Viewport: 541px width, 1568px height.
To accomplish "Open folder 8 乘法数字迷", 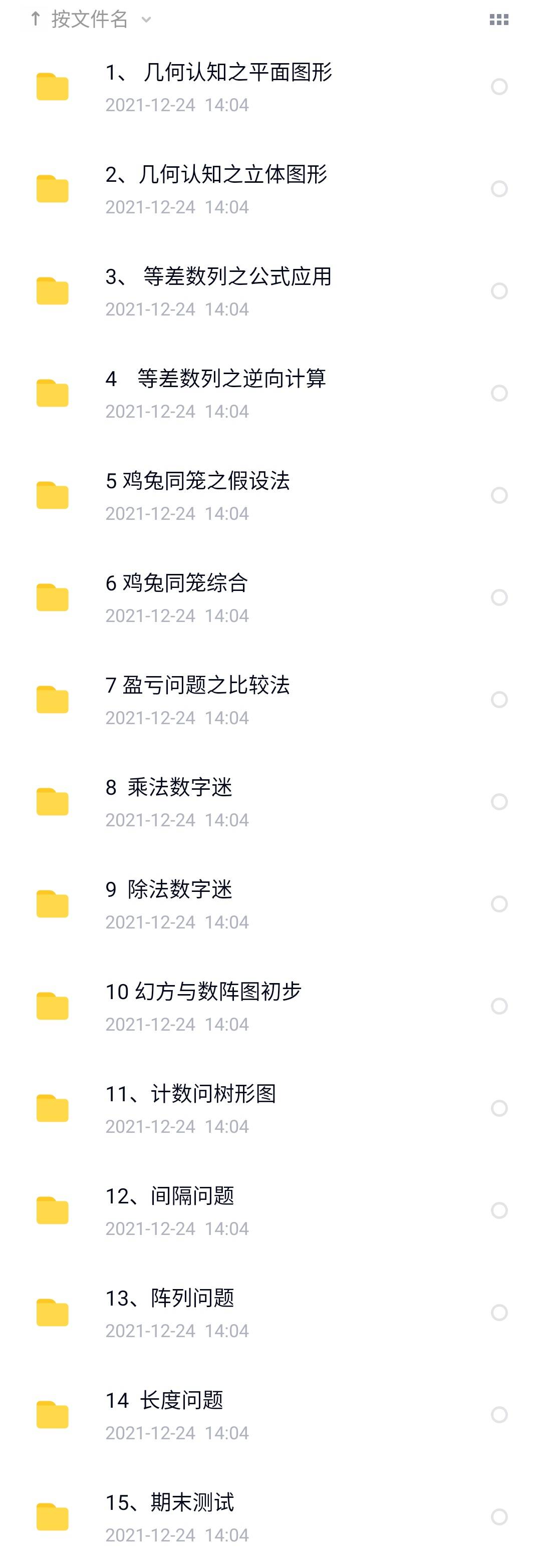I will 169,788.
